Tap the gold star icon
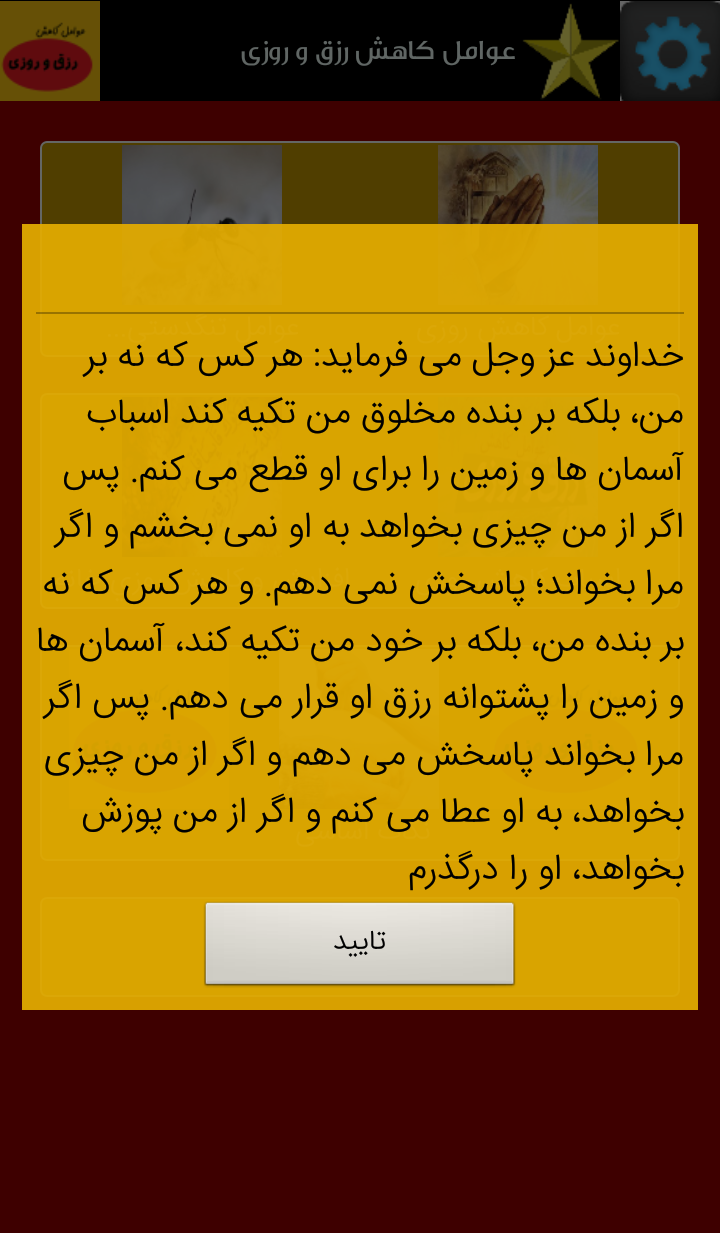 click(x=570, y=52)
